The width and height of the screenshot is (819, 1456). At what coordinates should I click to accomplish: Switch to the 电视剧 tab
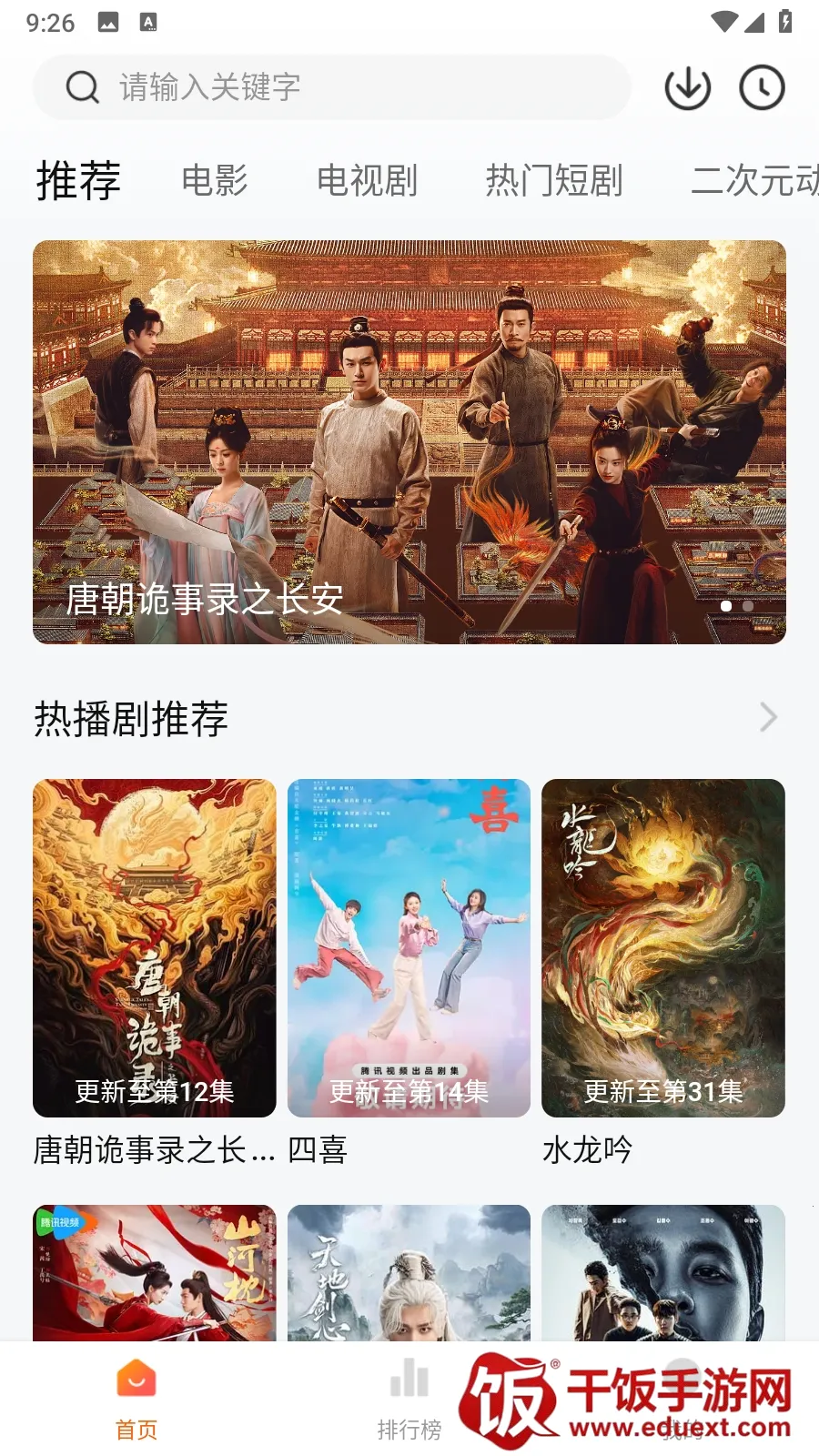click(x=367, y=180)
